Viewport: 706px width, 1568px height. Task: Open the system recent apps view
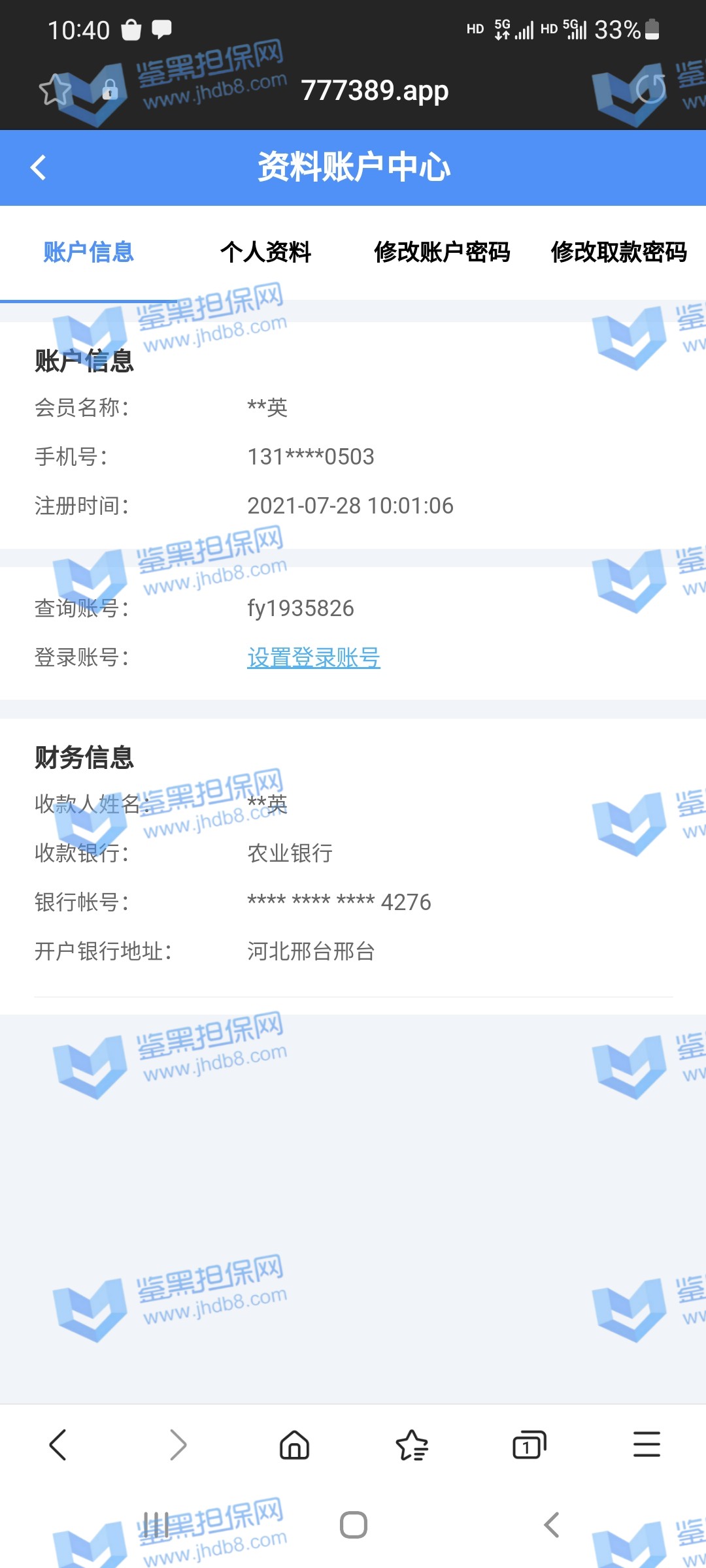(x=156, y=1525)
